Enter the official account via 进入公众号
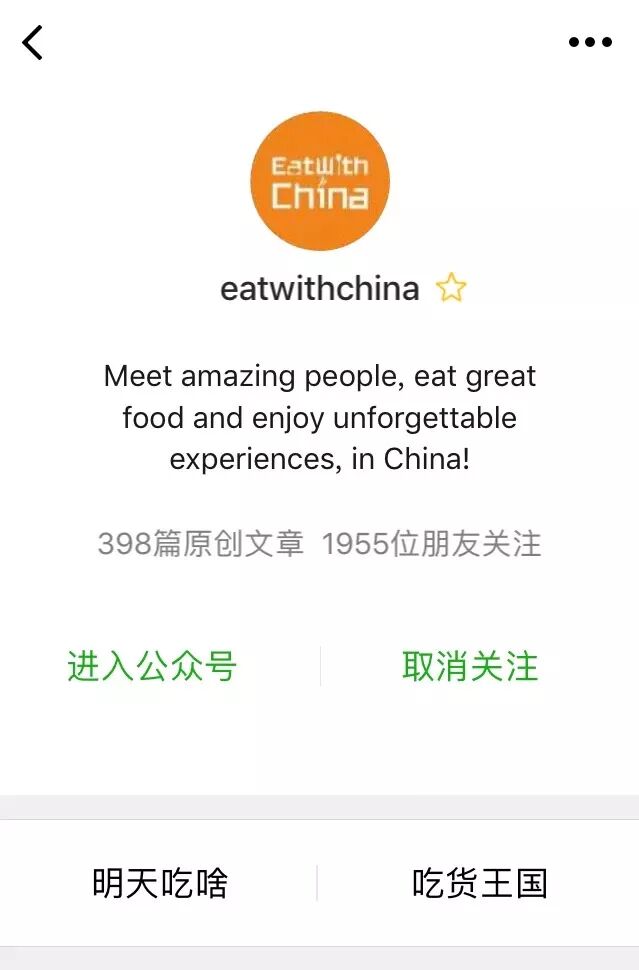This screenshot has height=970, width=639. [x=152, y=666]
